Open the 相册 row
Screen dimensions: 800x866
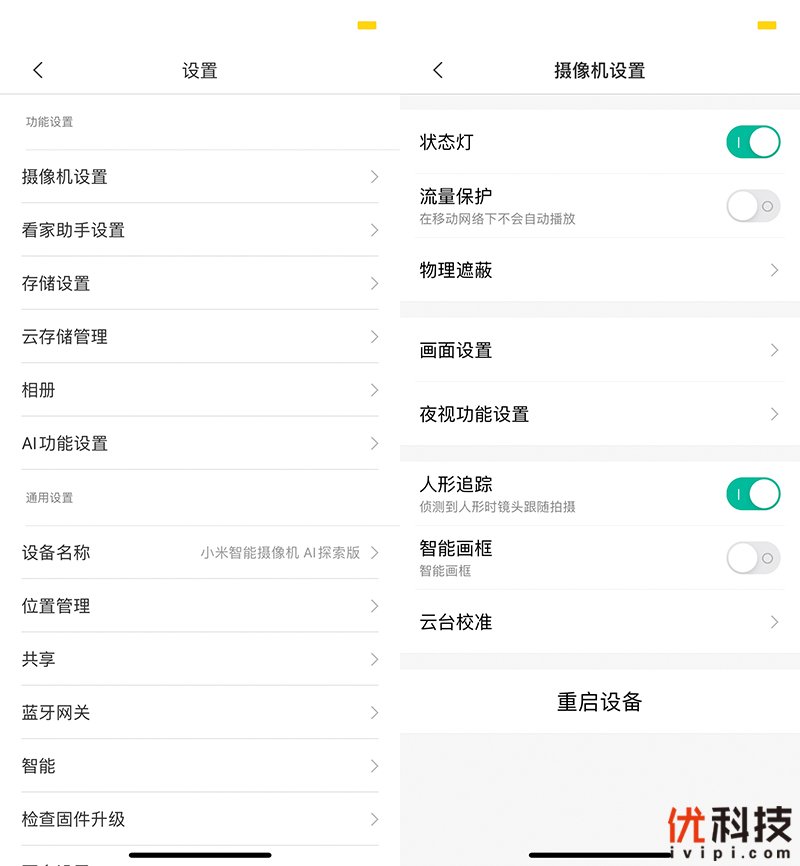click(x=200, y=390)
